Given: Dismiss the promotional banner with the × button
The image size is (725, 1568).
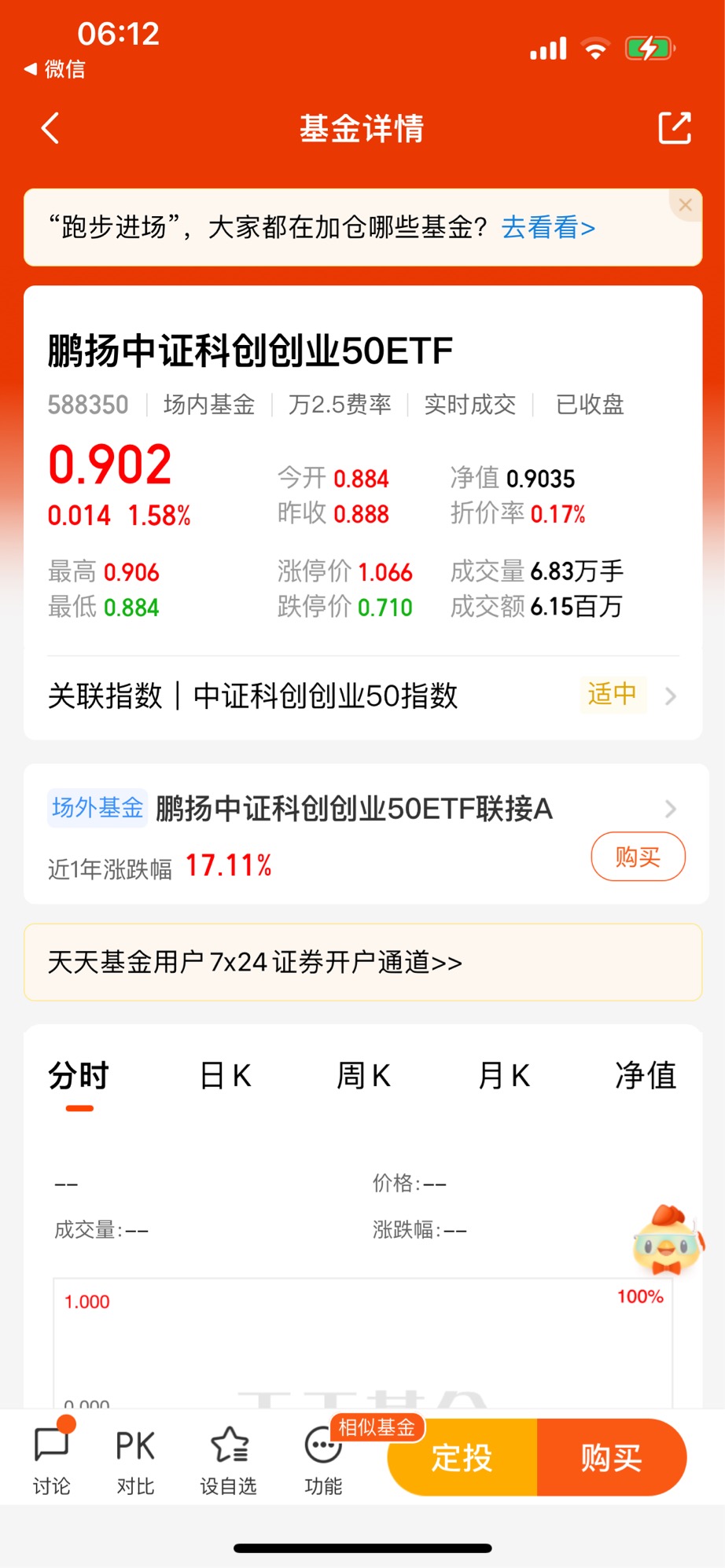Looking at the screenshot, I should pyautogui.click(x=685, y=205).
